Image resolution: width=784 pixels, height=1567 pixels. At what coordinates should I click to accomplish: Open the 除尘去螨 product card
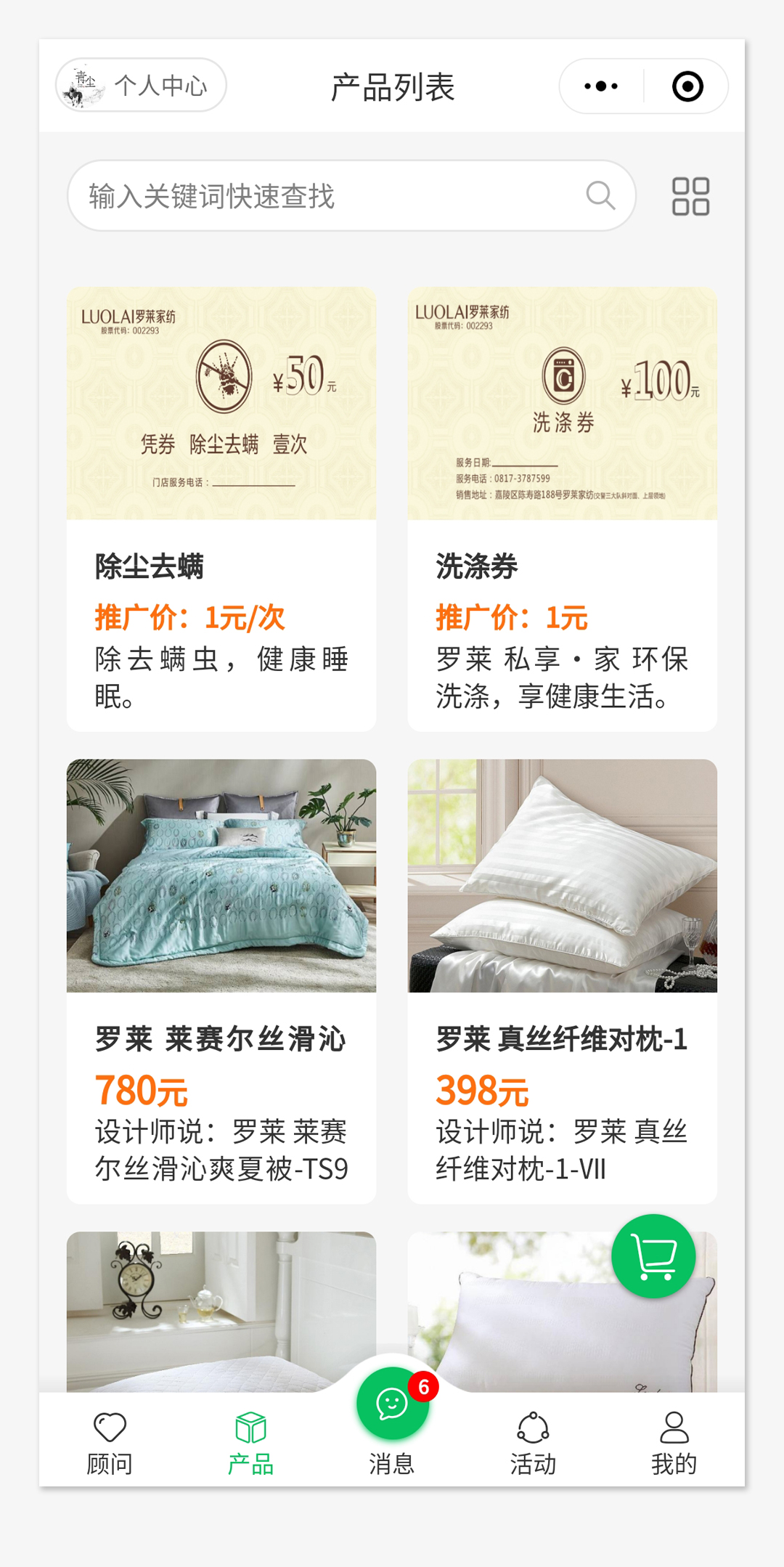pos(221,508)
